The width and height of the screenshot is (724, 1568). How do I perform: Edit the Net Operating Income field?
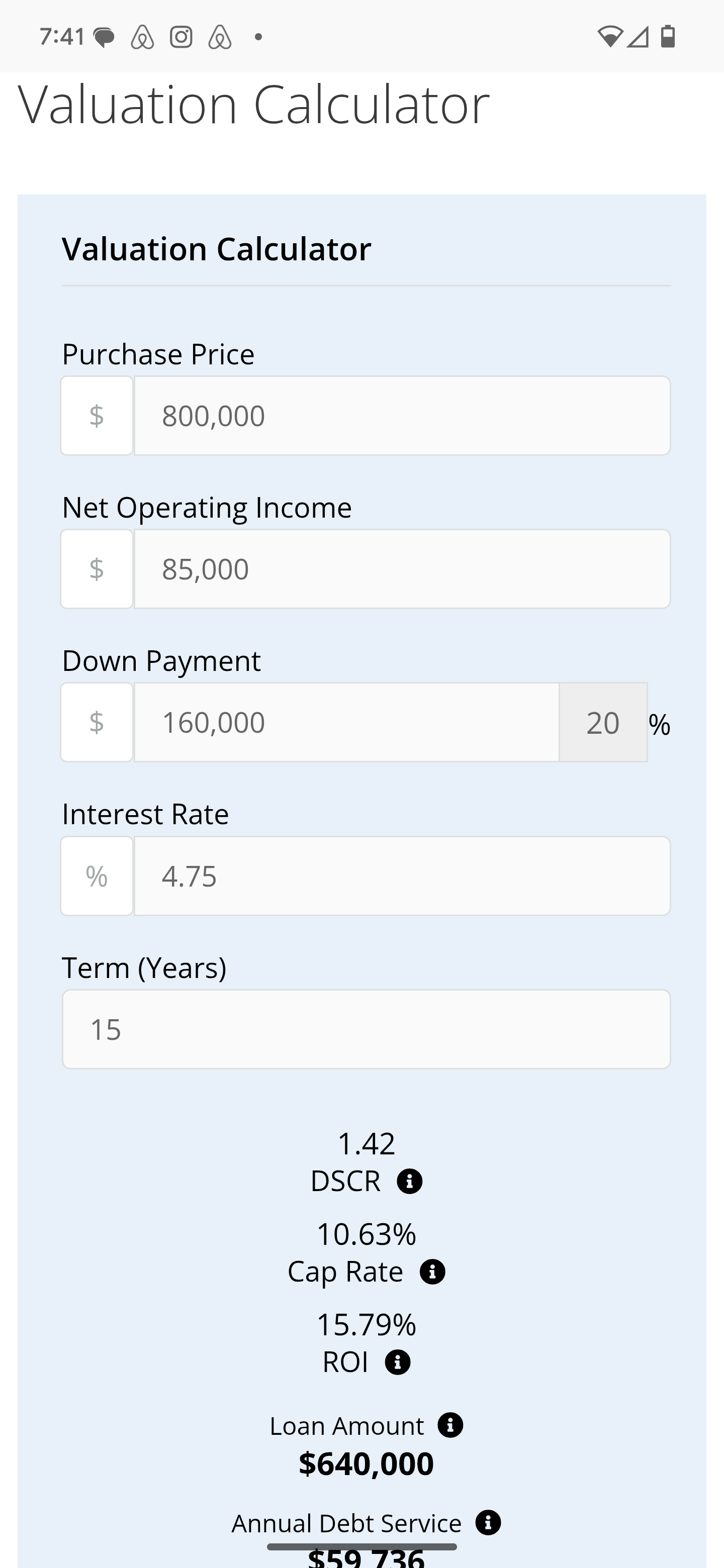(x=402, y=569)
